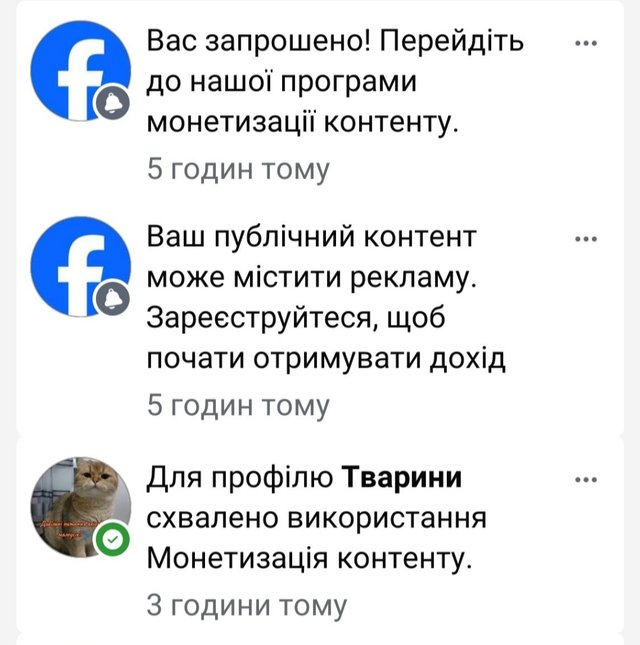Open options for the public content ads notification
The height and width of the screenshot is (645, 640).
coord(587,239)
